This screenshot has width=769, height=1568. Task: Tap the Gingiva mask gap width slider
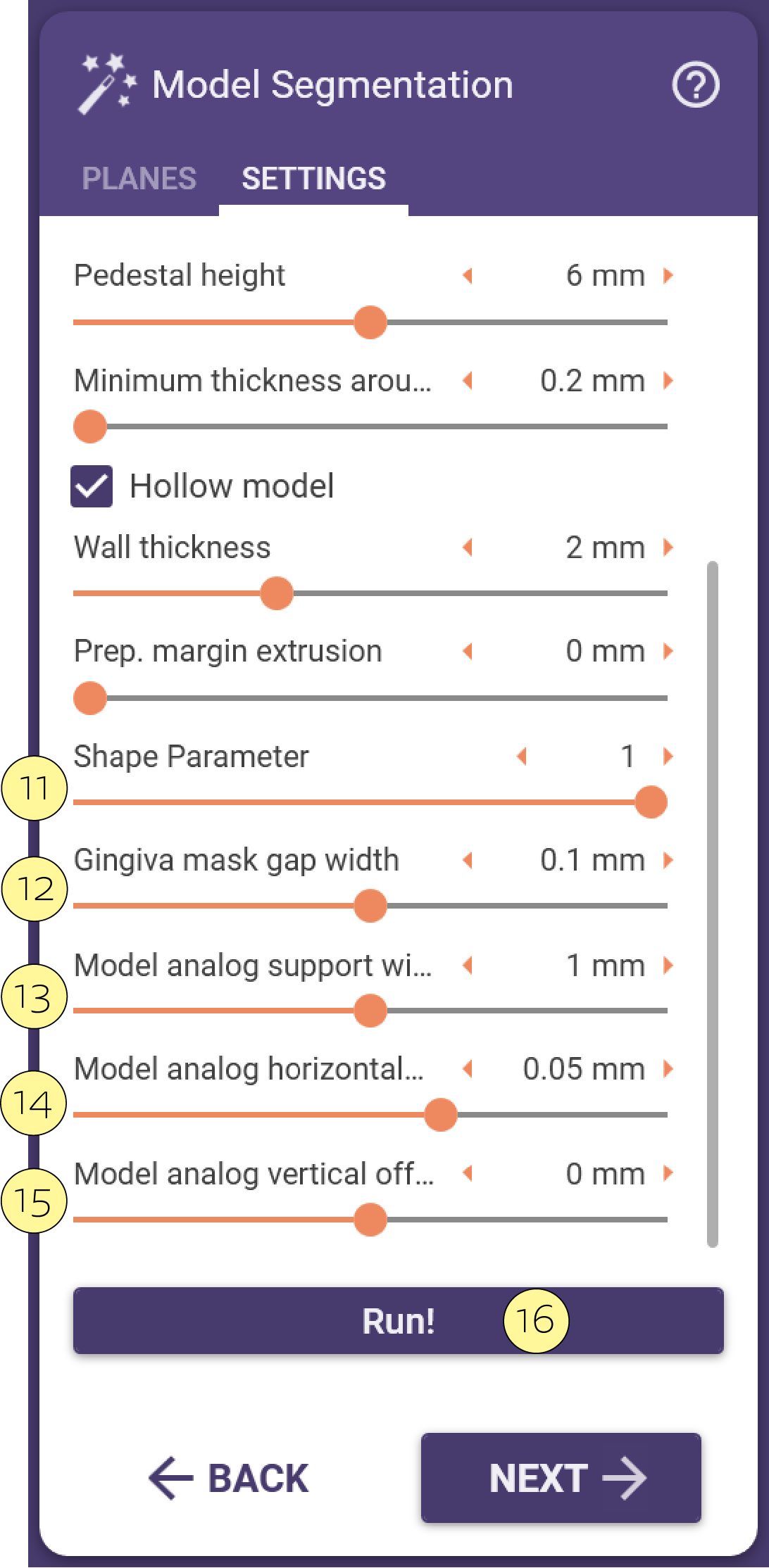370,906
